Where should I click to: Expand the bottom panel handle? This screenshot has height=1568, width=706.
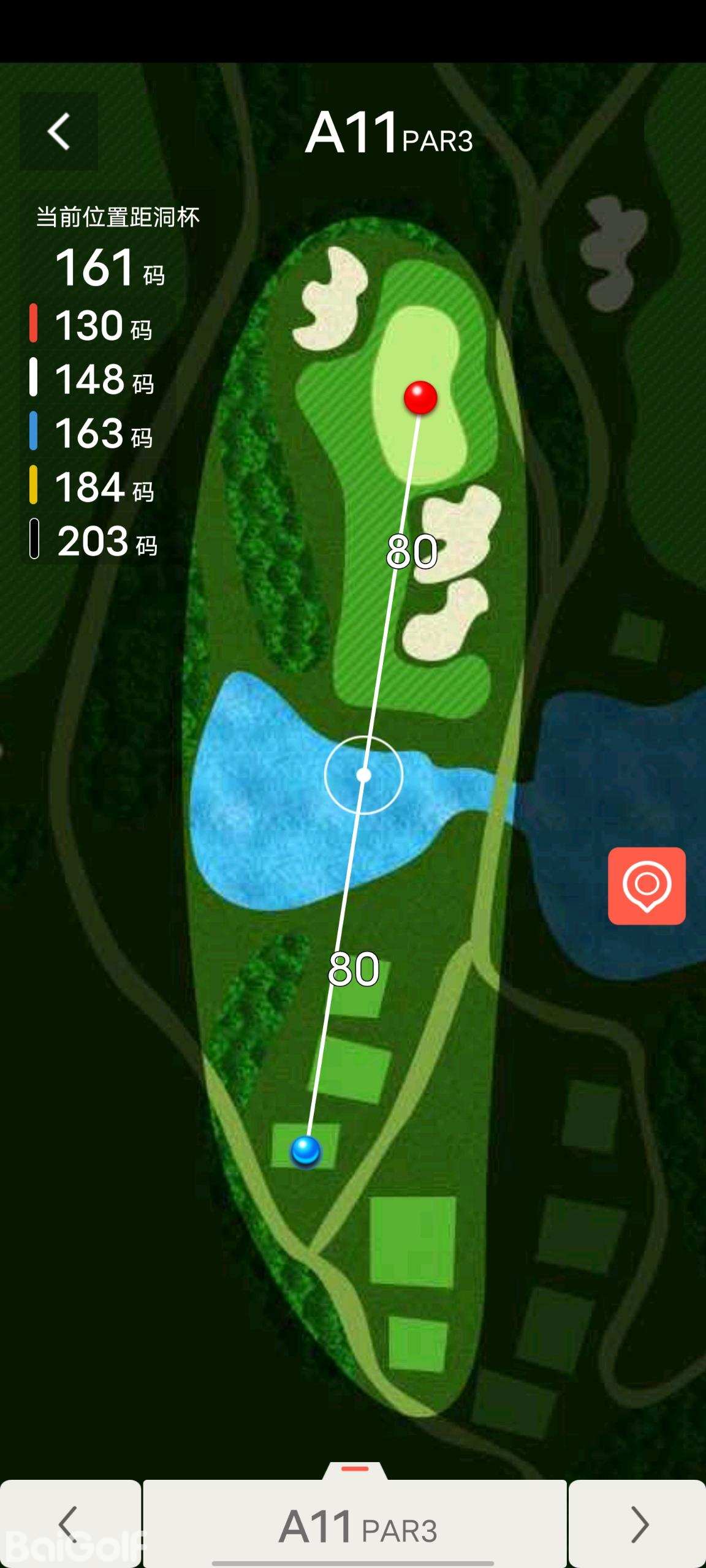355,1470
